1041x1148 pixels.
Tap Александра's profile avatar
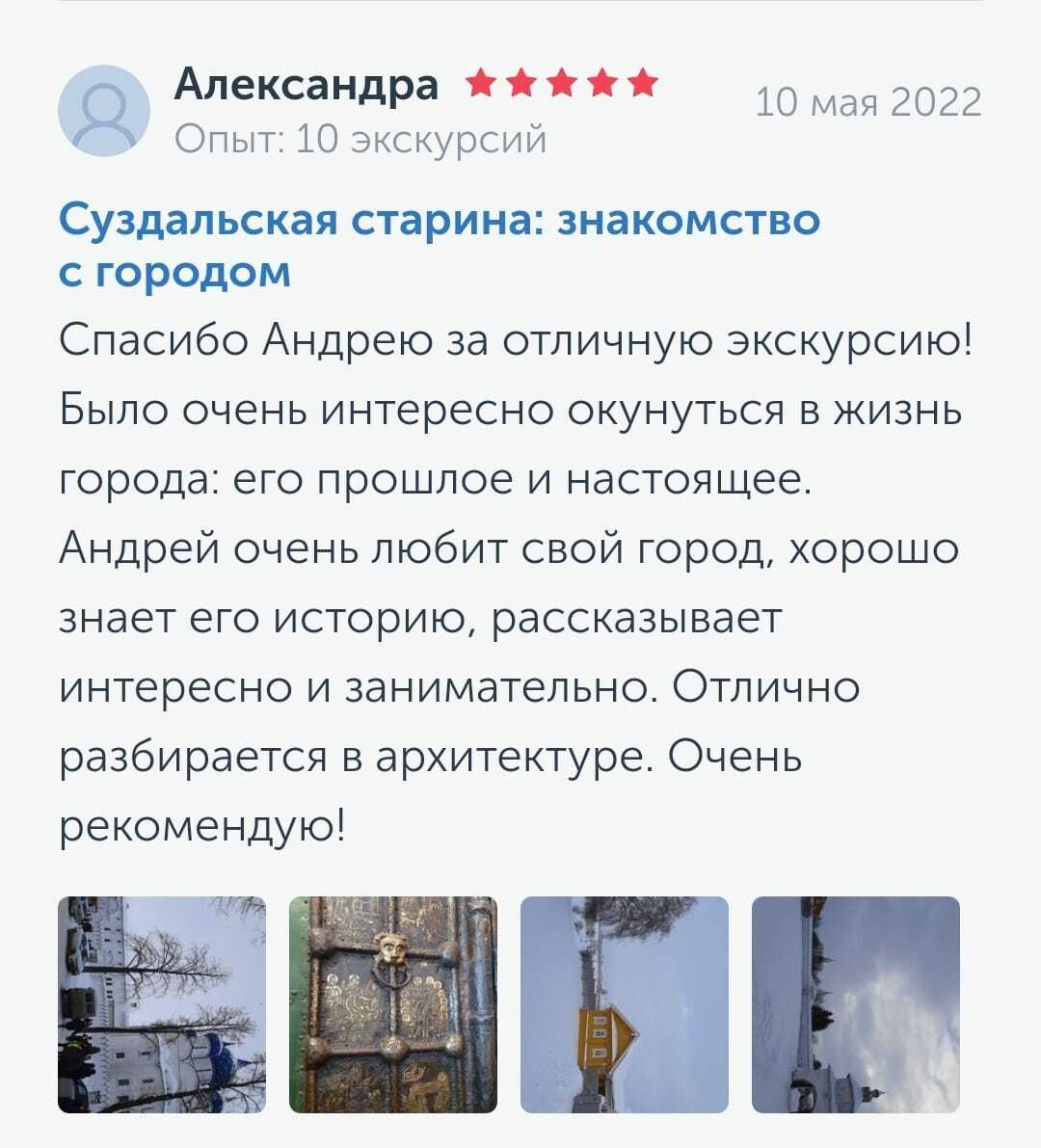pos(104,111)
